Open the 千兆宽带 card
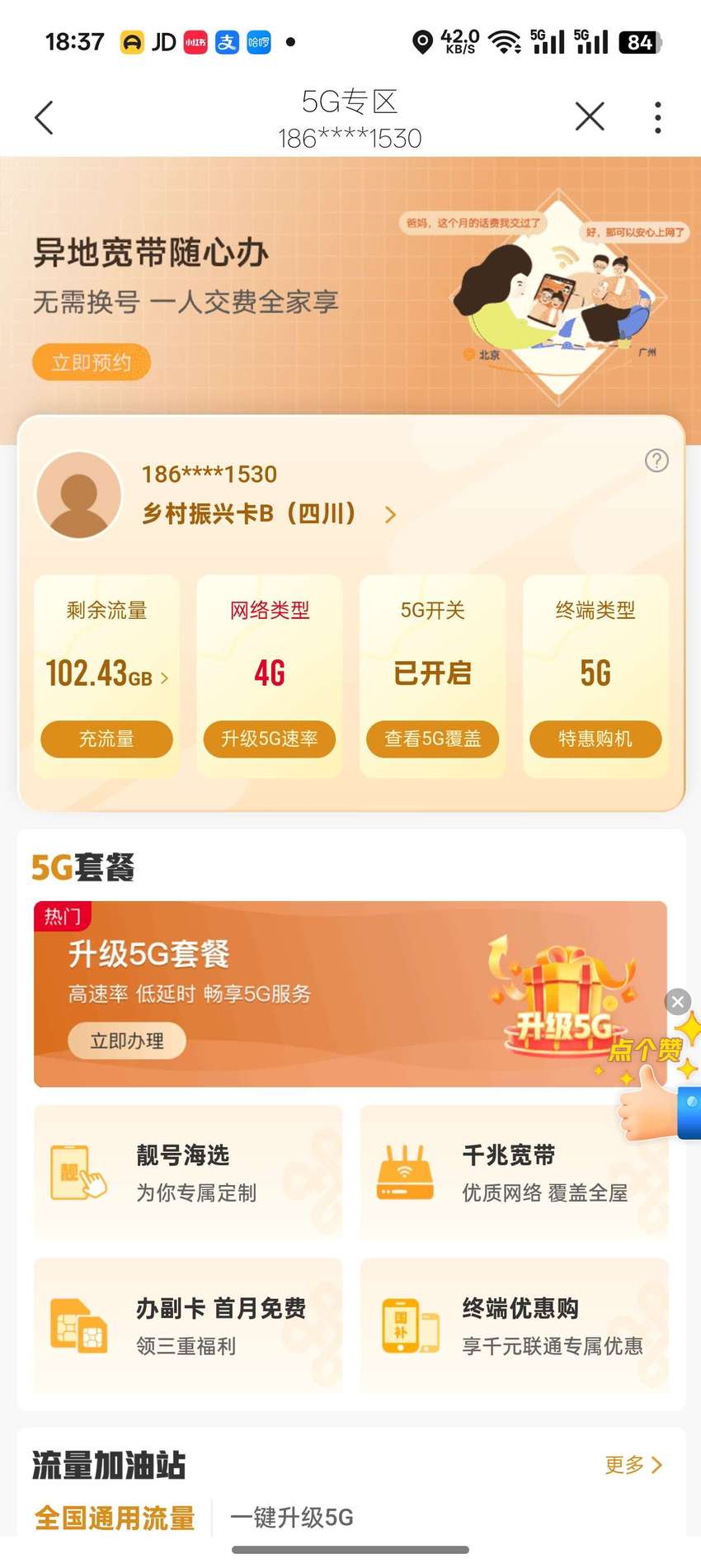701x1568 pixels. click(514, 1172)
